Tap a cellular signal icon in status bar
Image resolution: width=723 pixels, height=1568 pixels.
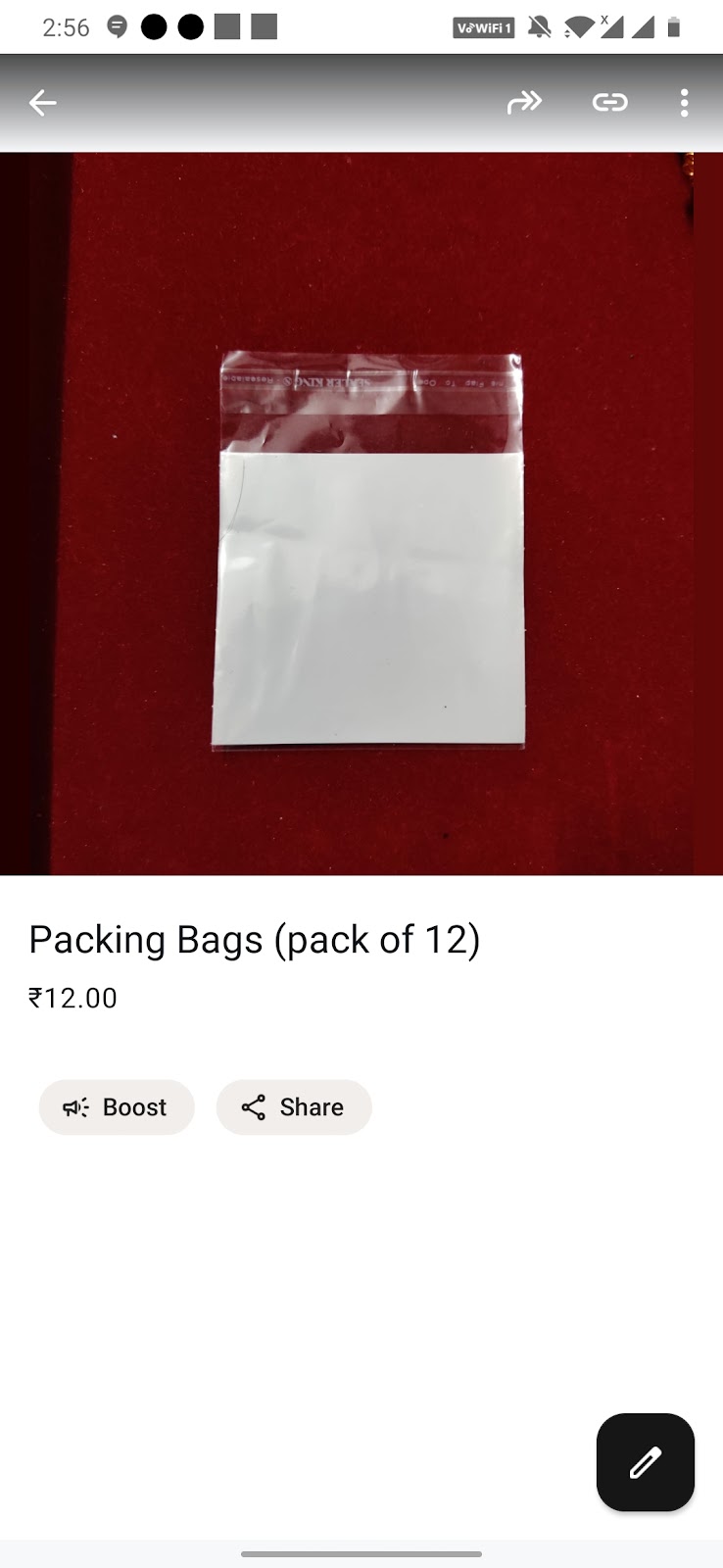click(645, 27)
